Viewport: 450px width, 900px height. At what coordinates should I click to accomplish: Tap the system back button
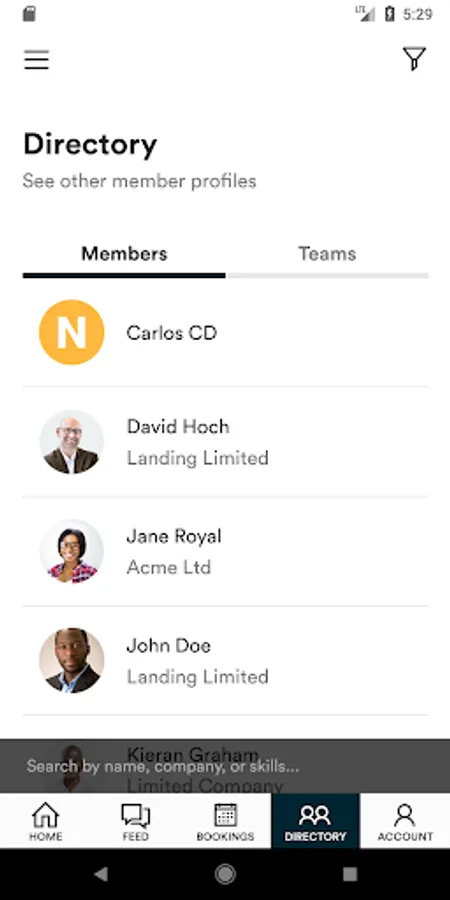pyautogui.click(x=101, y=874)
